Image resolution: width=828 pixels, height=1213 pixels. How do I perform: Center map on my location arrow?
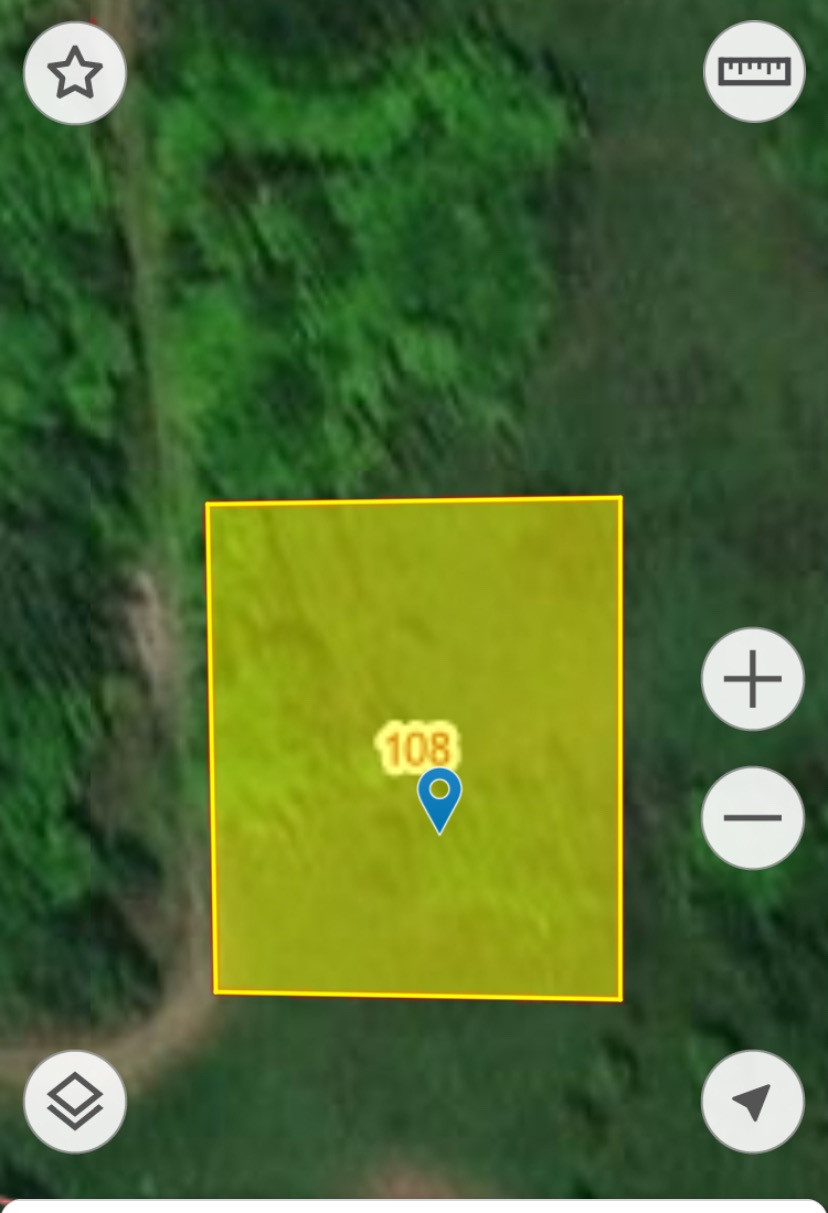tap(752, 1102)
